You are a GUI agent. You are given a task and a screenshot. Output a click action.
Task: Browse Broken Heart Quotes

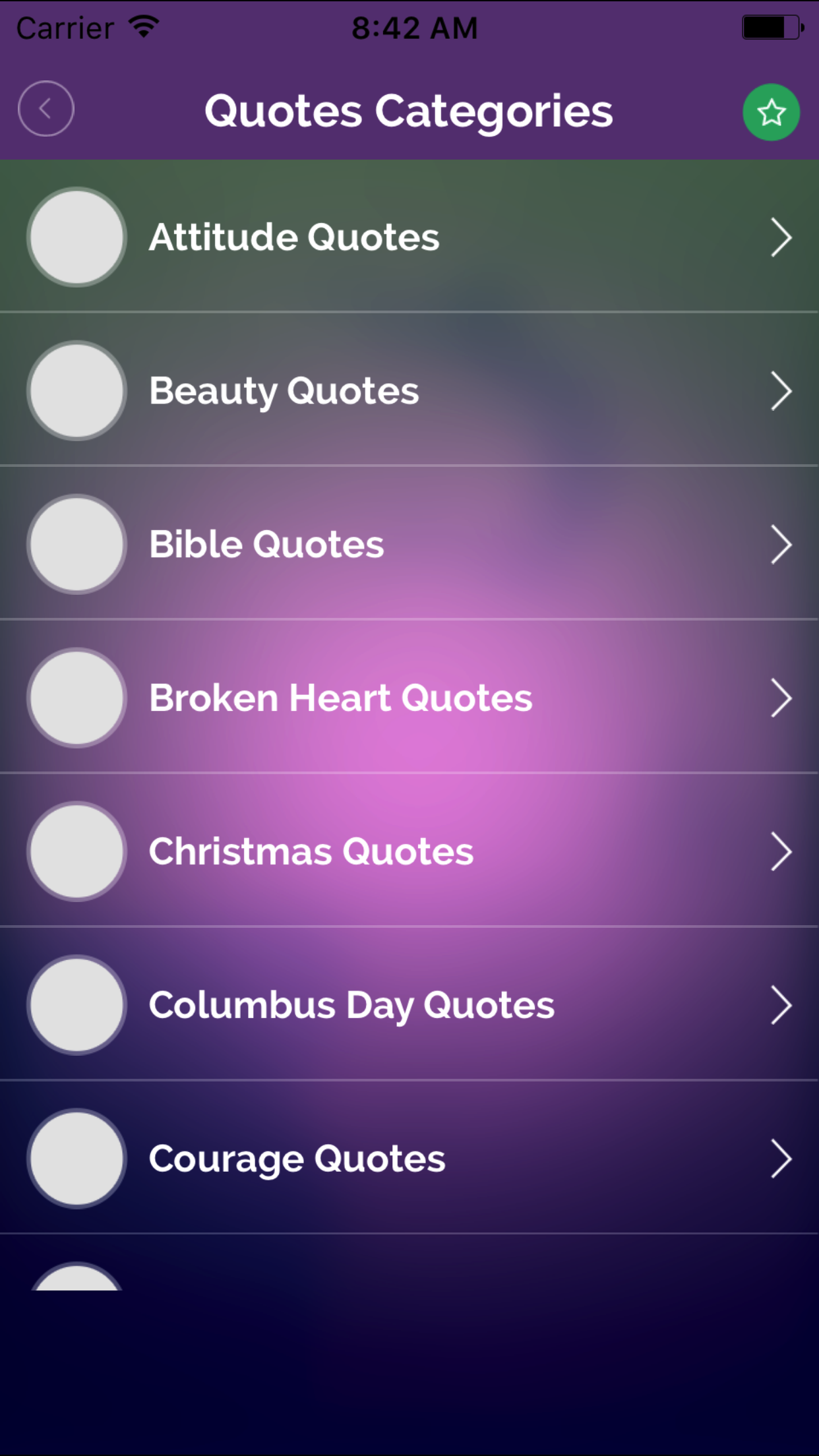pyautogui.click(x=409, y=698)
